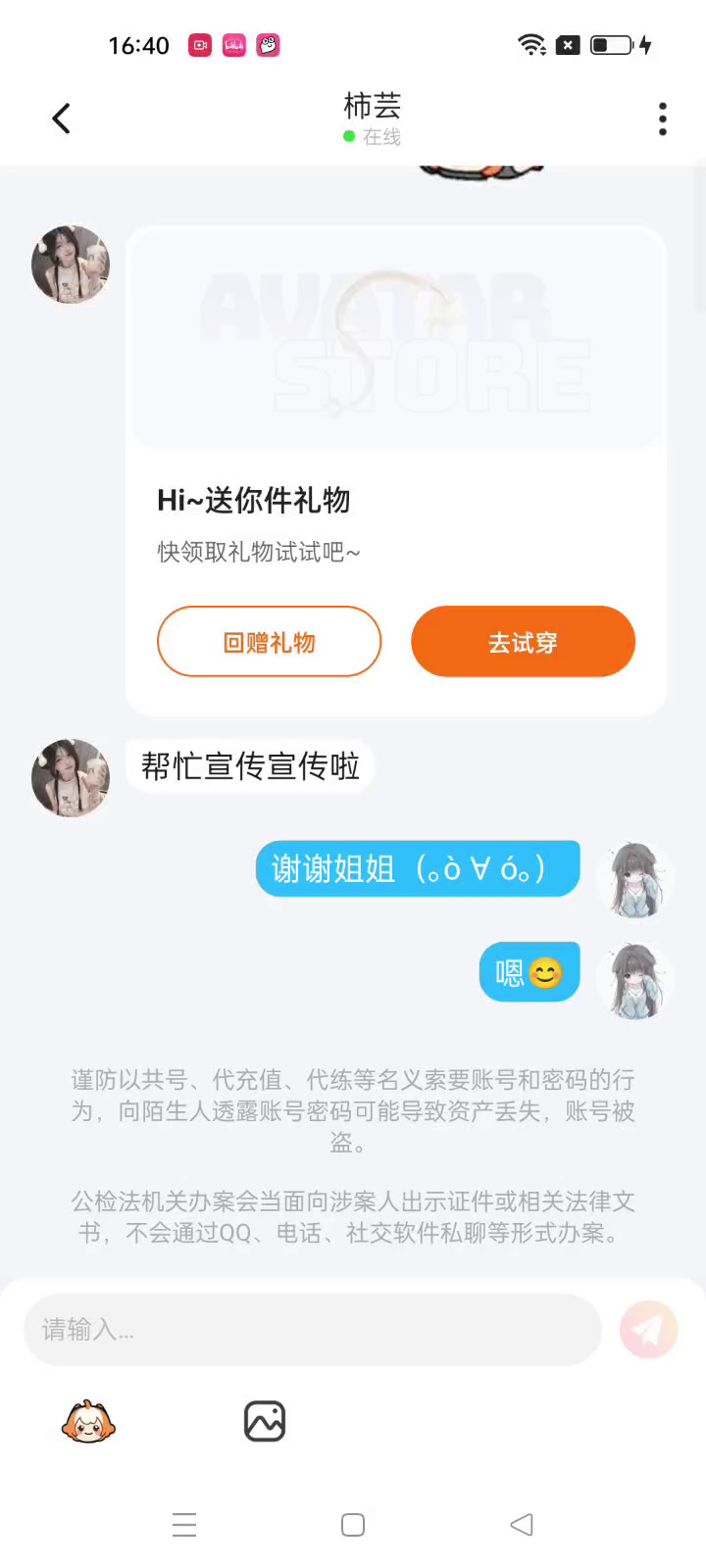Open the three-dot overflow menu
This screenshot has height=1568, width=706.
click(663, 119)
